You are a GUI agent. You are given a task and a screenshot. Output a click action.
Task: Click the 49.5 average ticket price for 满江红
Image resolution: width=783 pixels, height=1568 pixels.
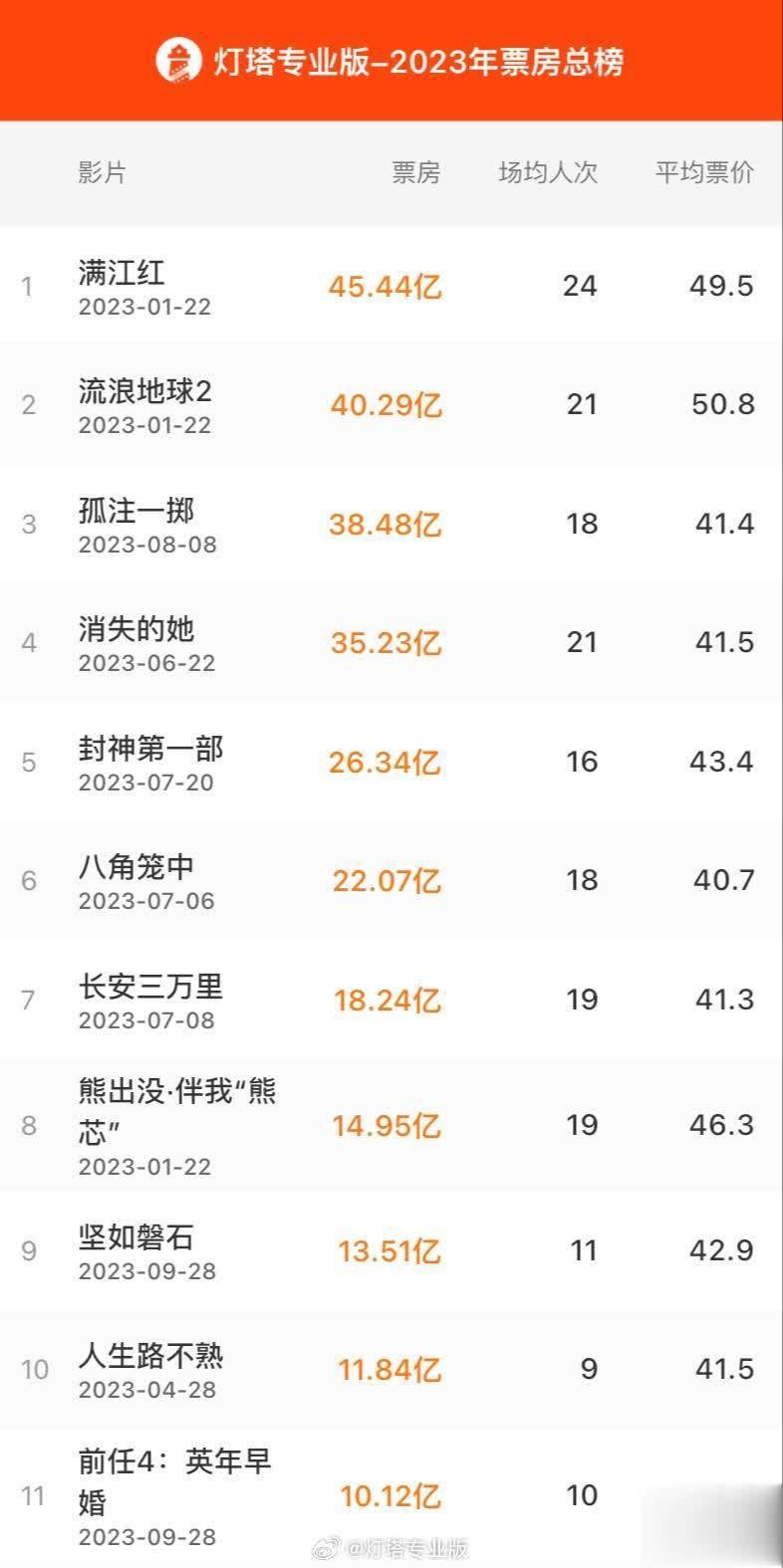(721, 286)
